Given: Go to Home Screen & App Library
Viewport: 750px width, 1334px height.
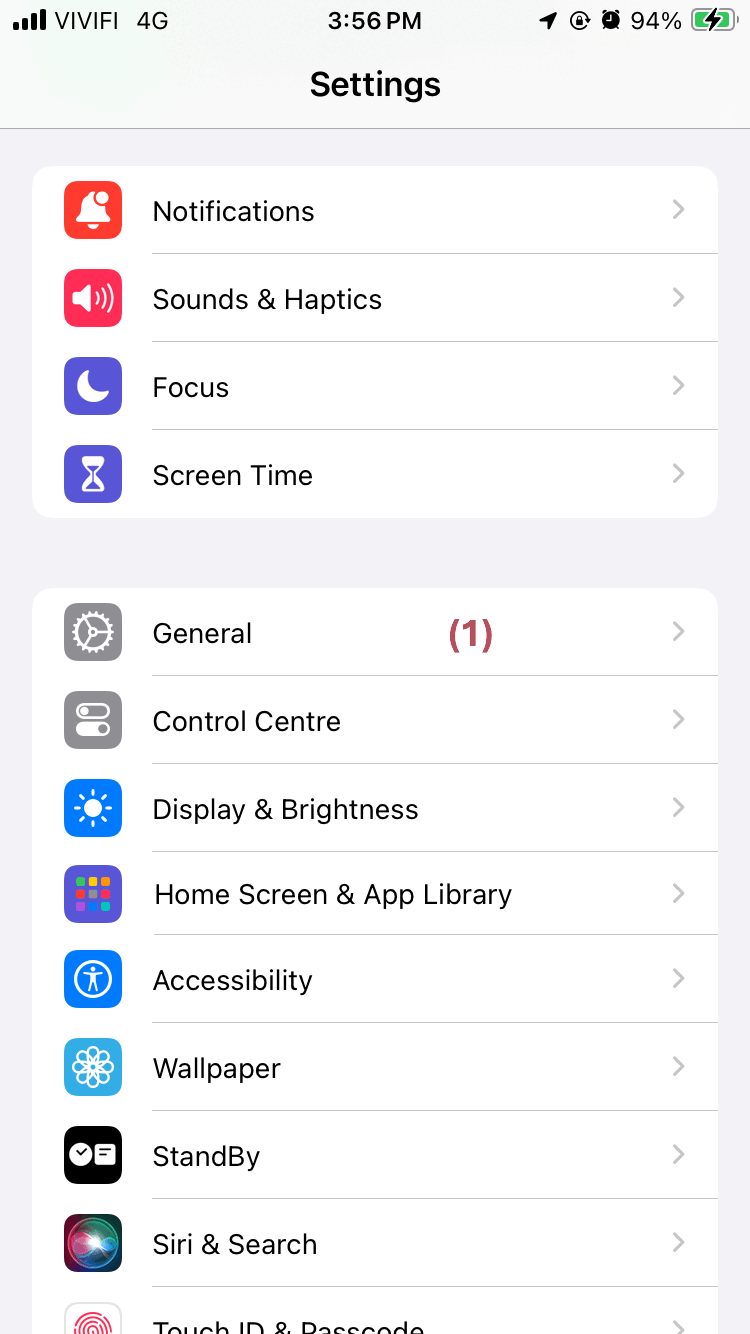Looking at the screenshot, I should tap(374, 894).
